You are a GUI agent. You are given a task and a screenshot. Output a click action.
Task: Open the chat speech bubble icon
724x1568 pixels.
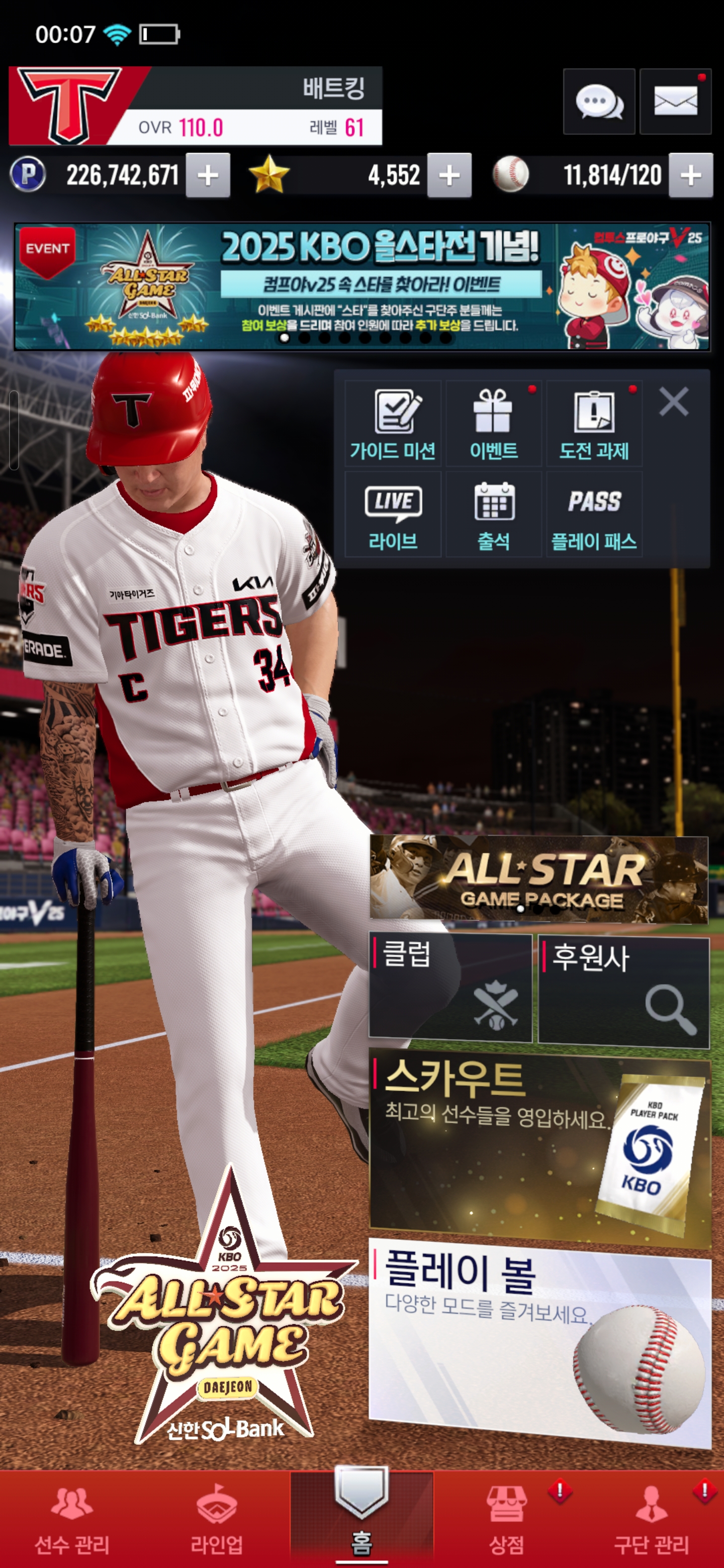coord(599,102)
